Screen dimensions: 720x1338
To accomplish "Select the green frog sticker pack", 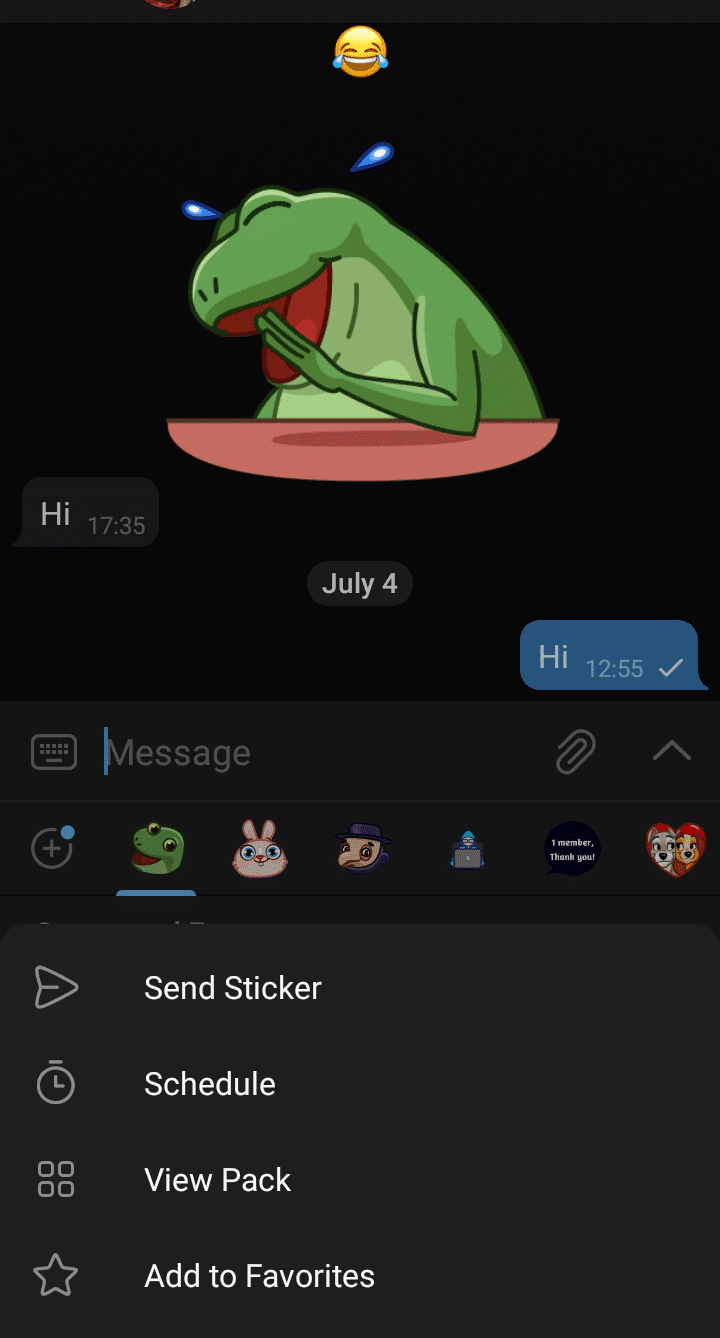I will (157, 849).
